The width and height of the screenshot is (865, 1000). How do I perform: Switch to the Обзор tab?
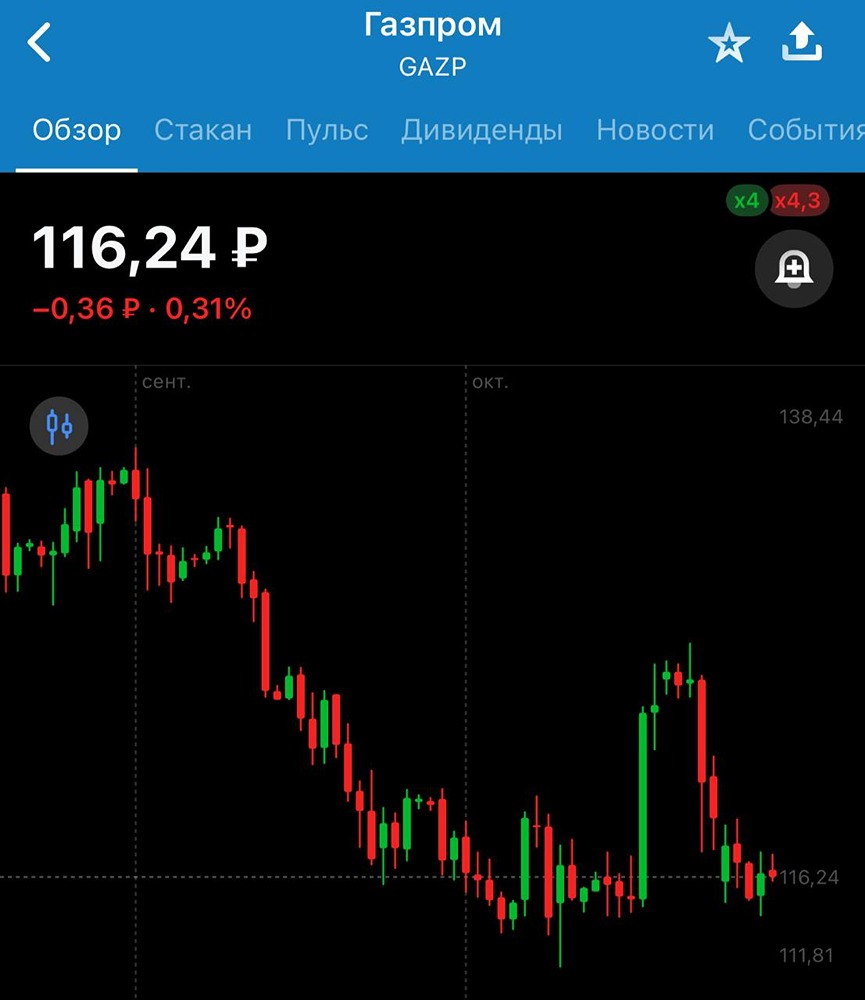click(77, 130)
